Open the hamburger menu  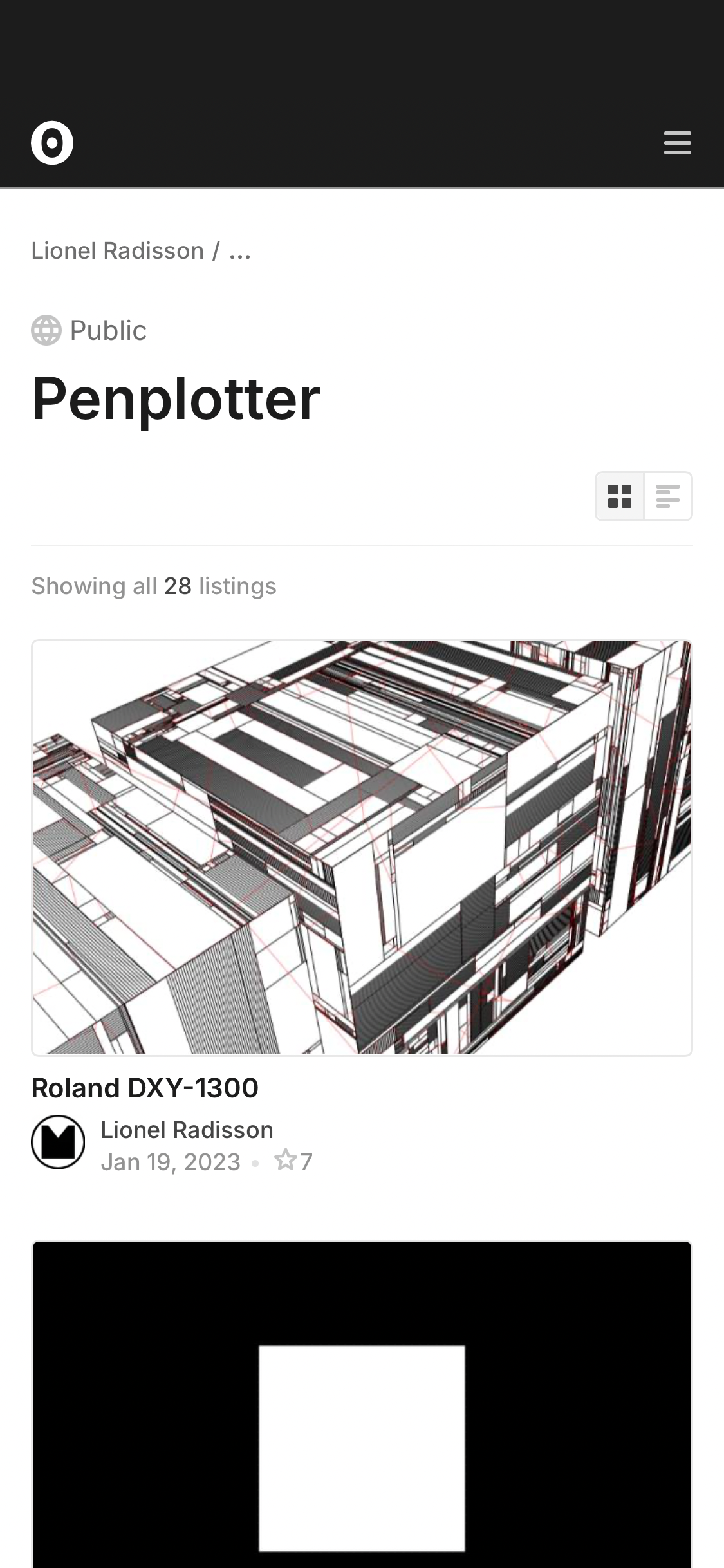point(677,143)
